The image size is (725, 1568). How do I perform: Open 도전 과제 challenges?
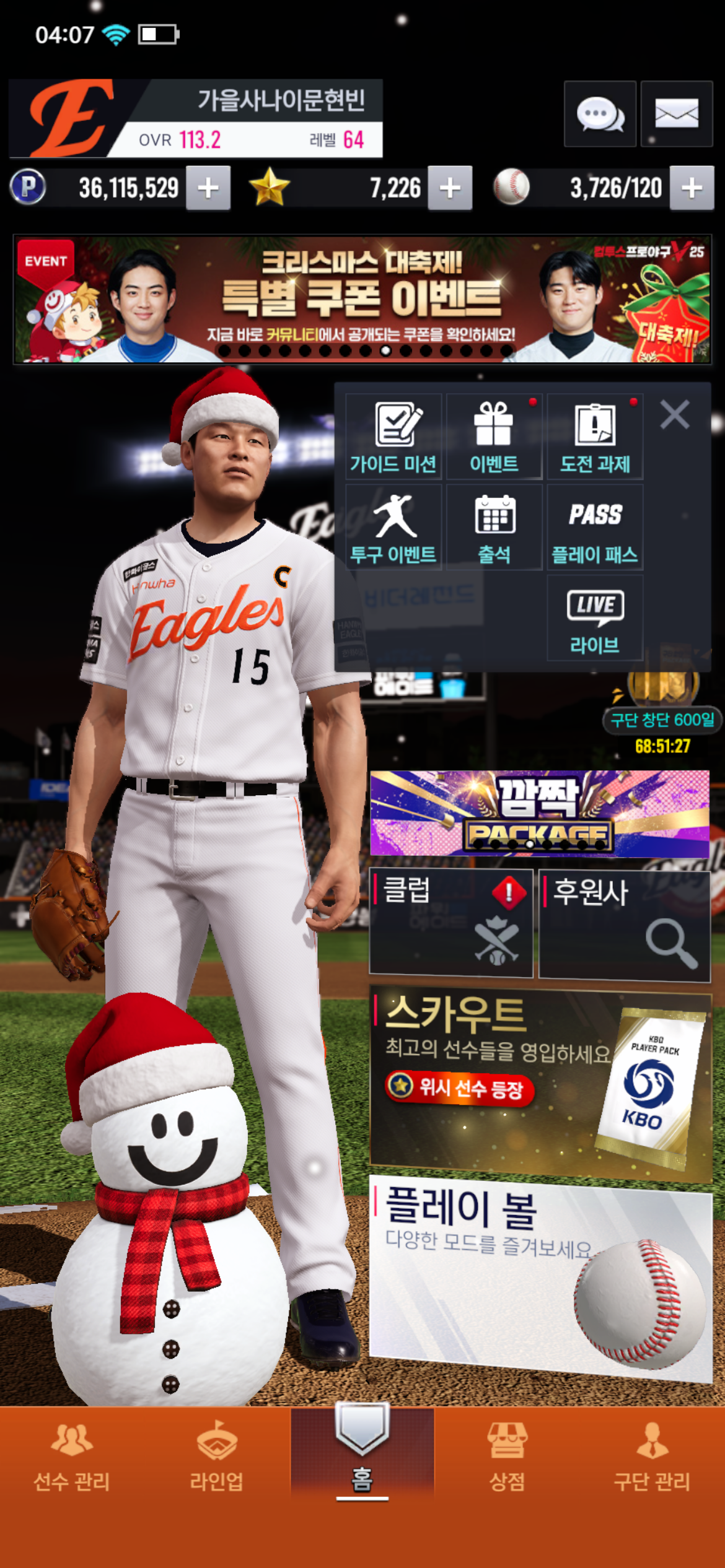click(595, 437)
